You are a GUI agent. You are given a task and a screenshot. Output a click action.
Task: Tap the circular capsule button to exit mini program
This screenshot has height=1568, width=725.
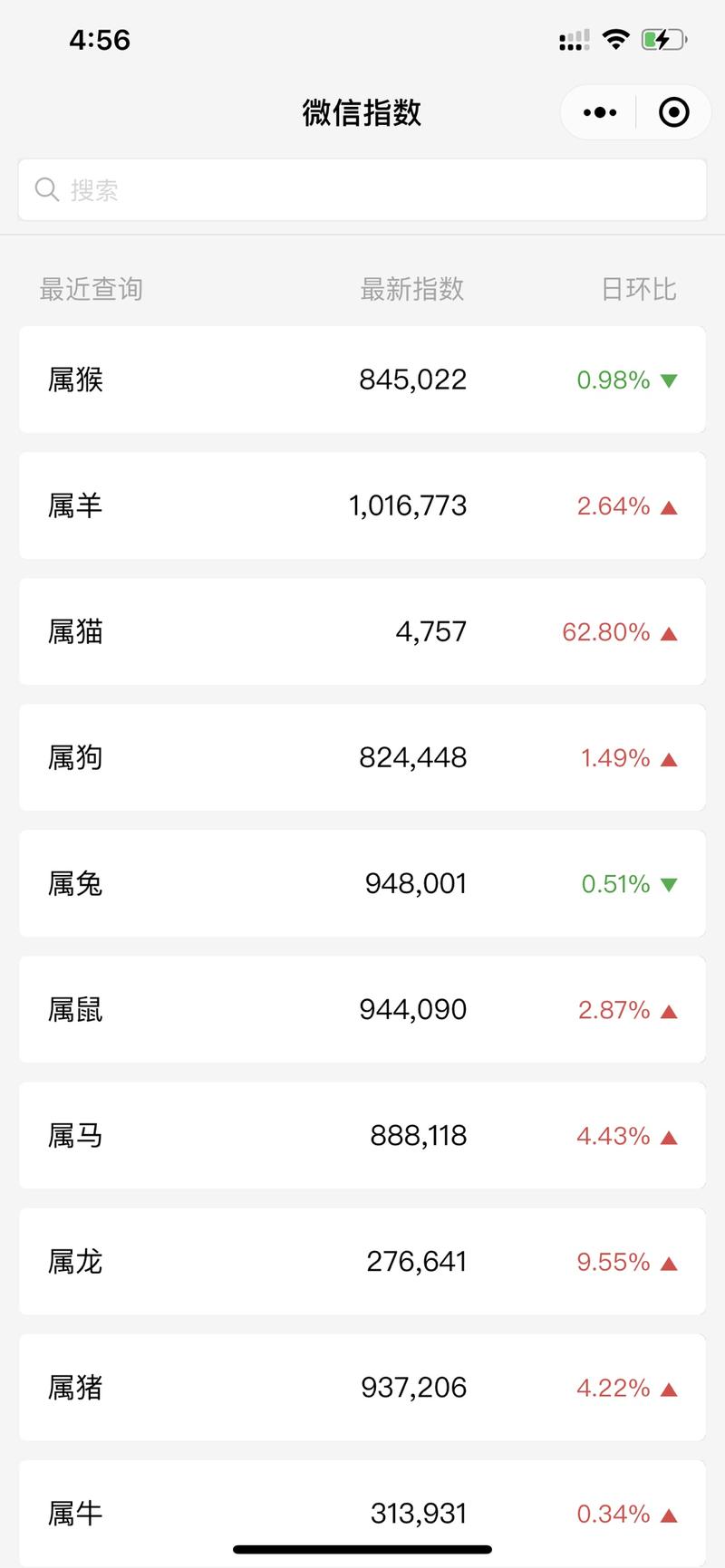[674, 111]
